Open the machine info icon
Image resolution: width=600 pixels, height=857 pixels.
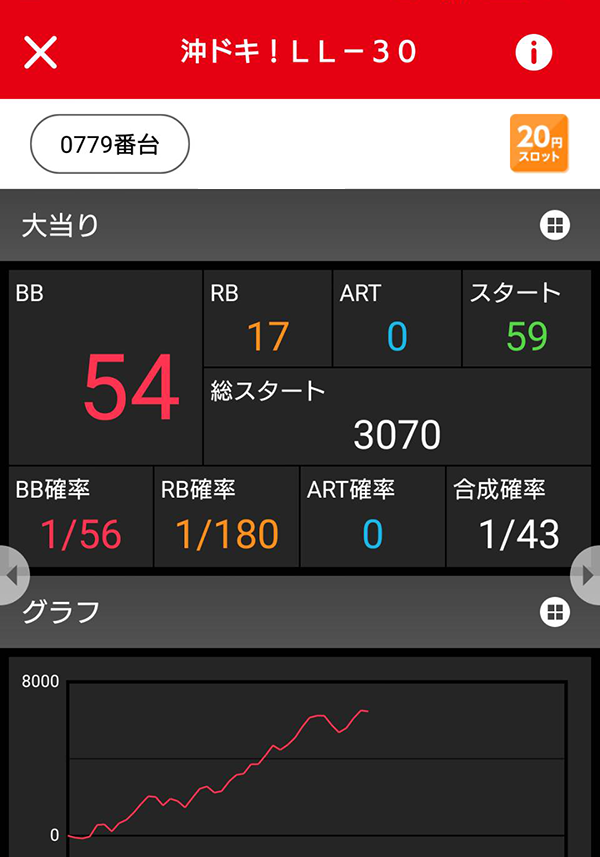tap(534, 51)
